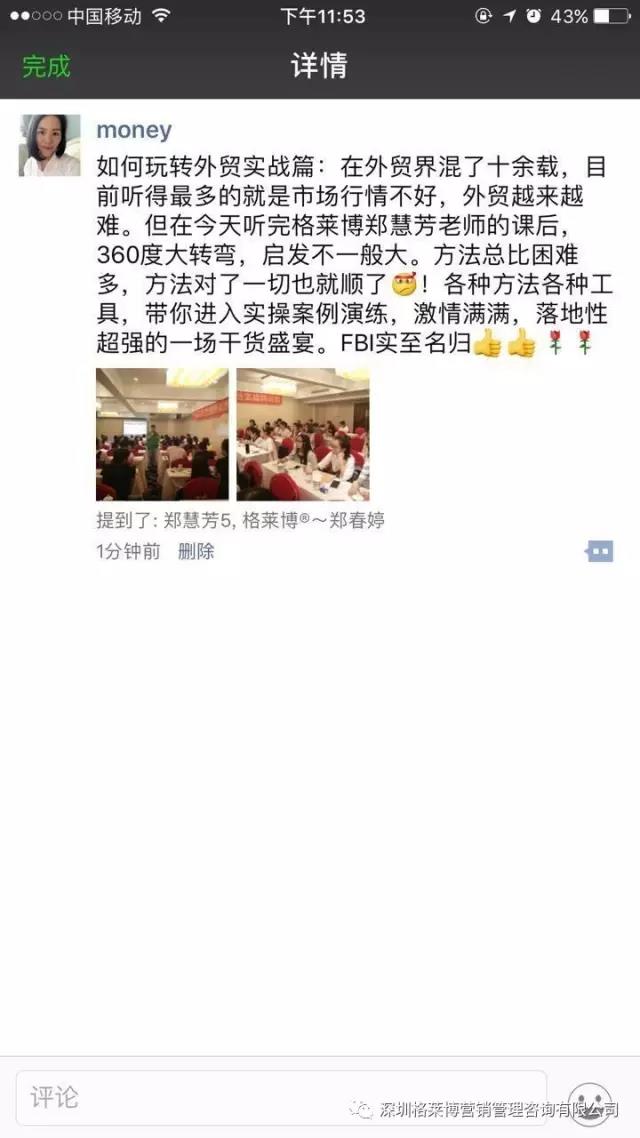
Task: Delete this post with 删除
Action: (x=196, y=551)
